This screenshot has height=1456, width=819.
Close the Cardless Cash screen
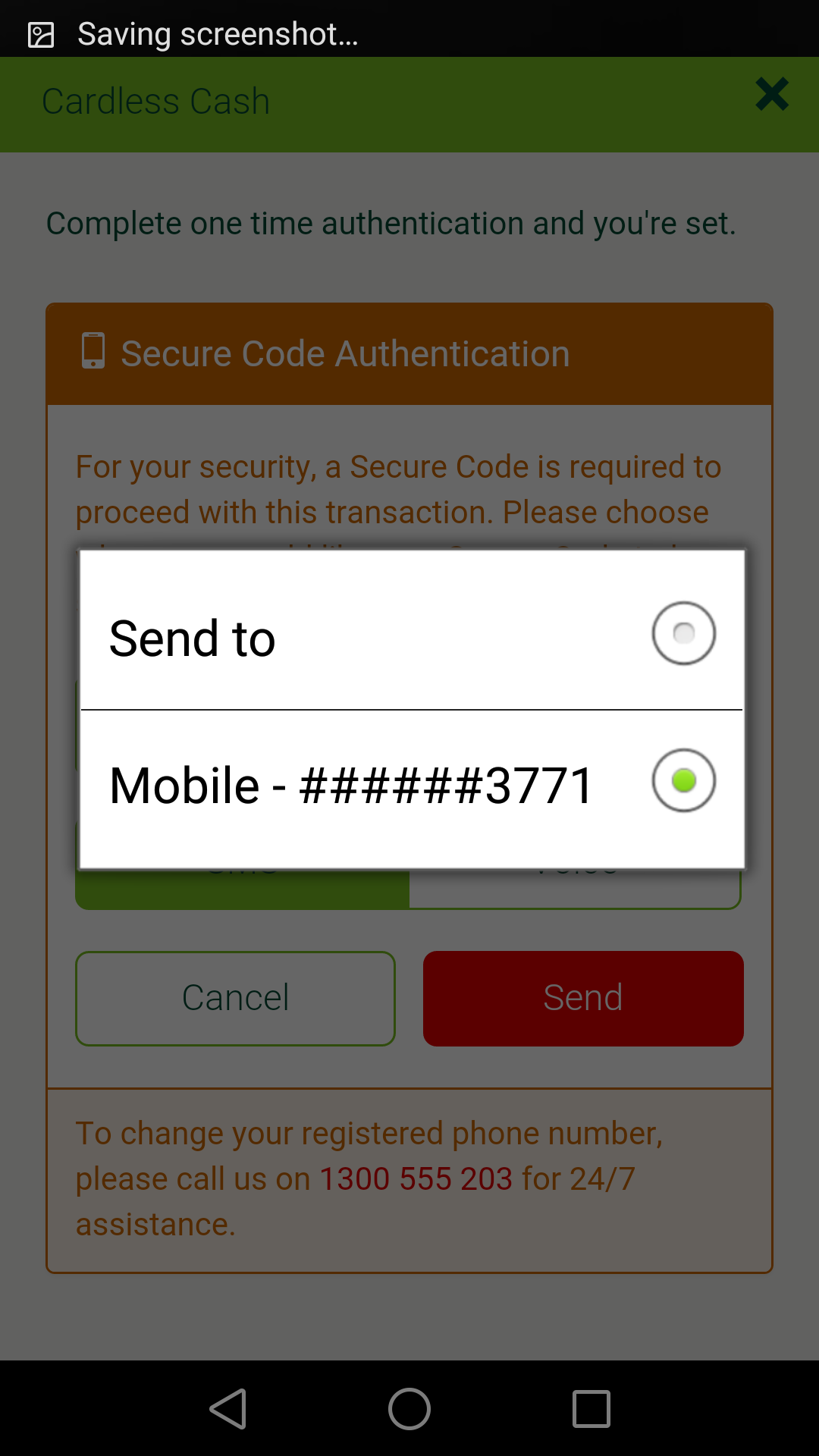click(772, 95)
